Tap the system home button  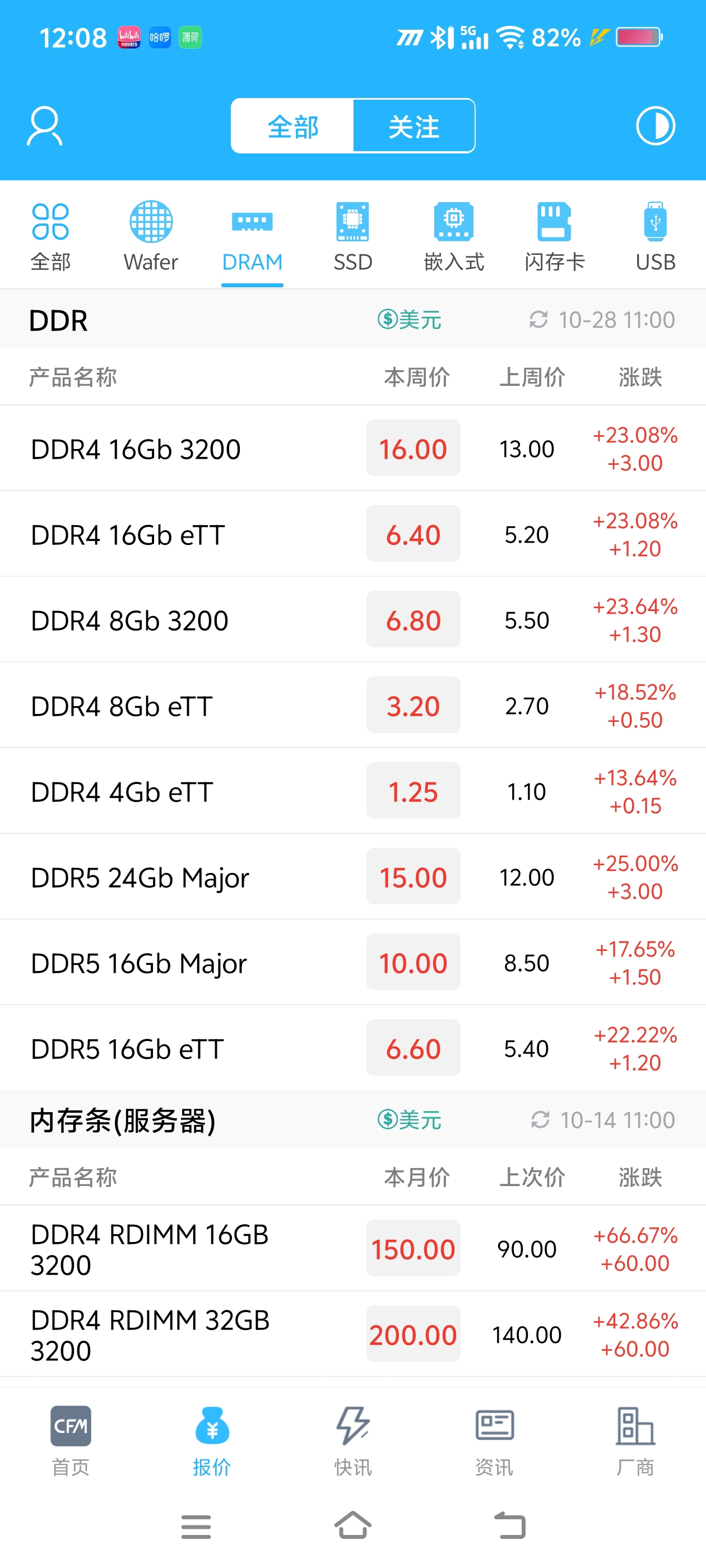click(352, 1525)
